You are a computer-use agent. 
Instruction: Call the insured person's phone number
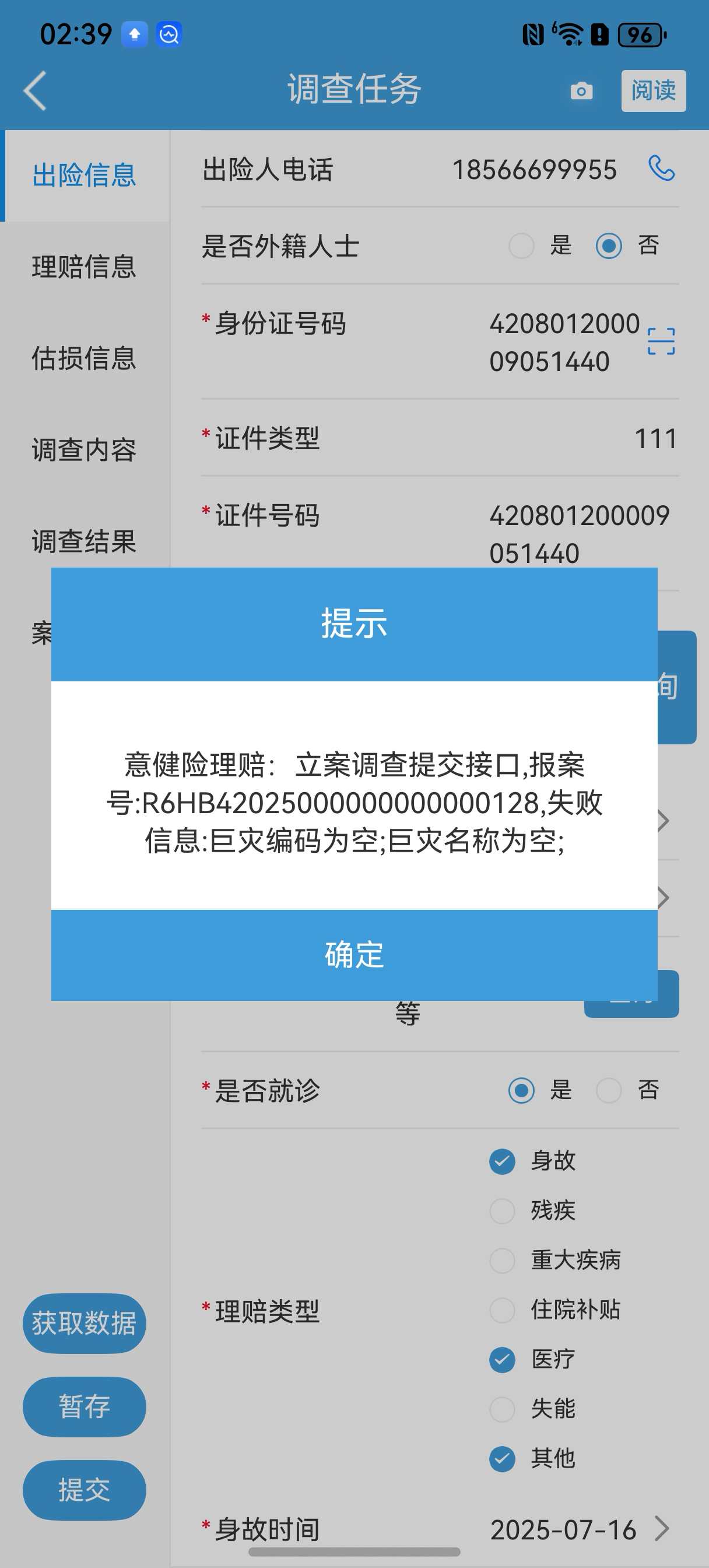662,169
